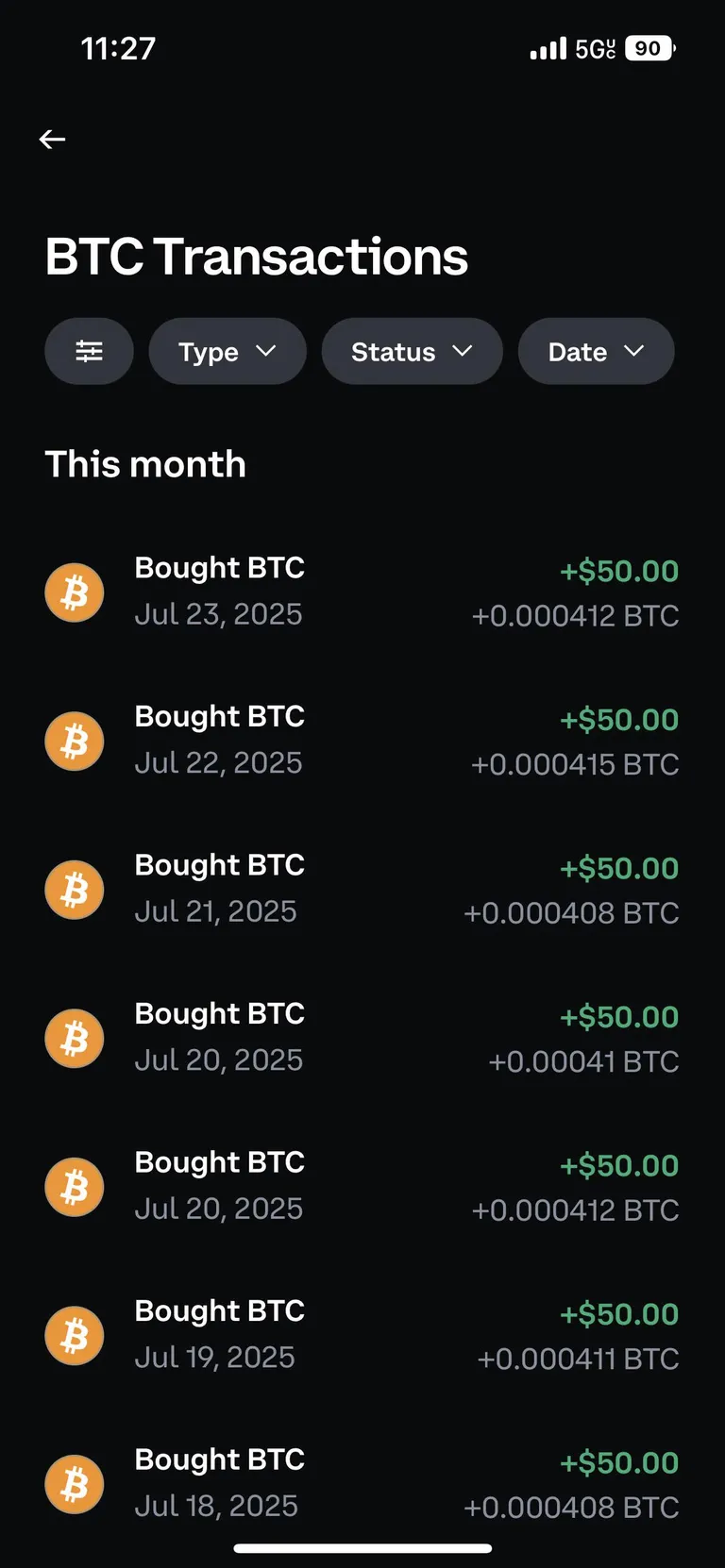
Task: Click the BTC icon on the Jul 18 transaction
Action: tap(74, 1484)
